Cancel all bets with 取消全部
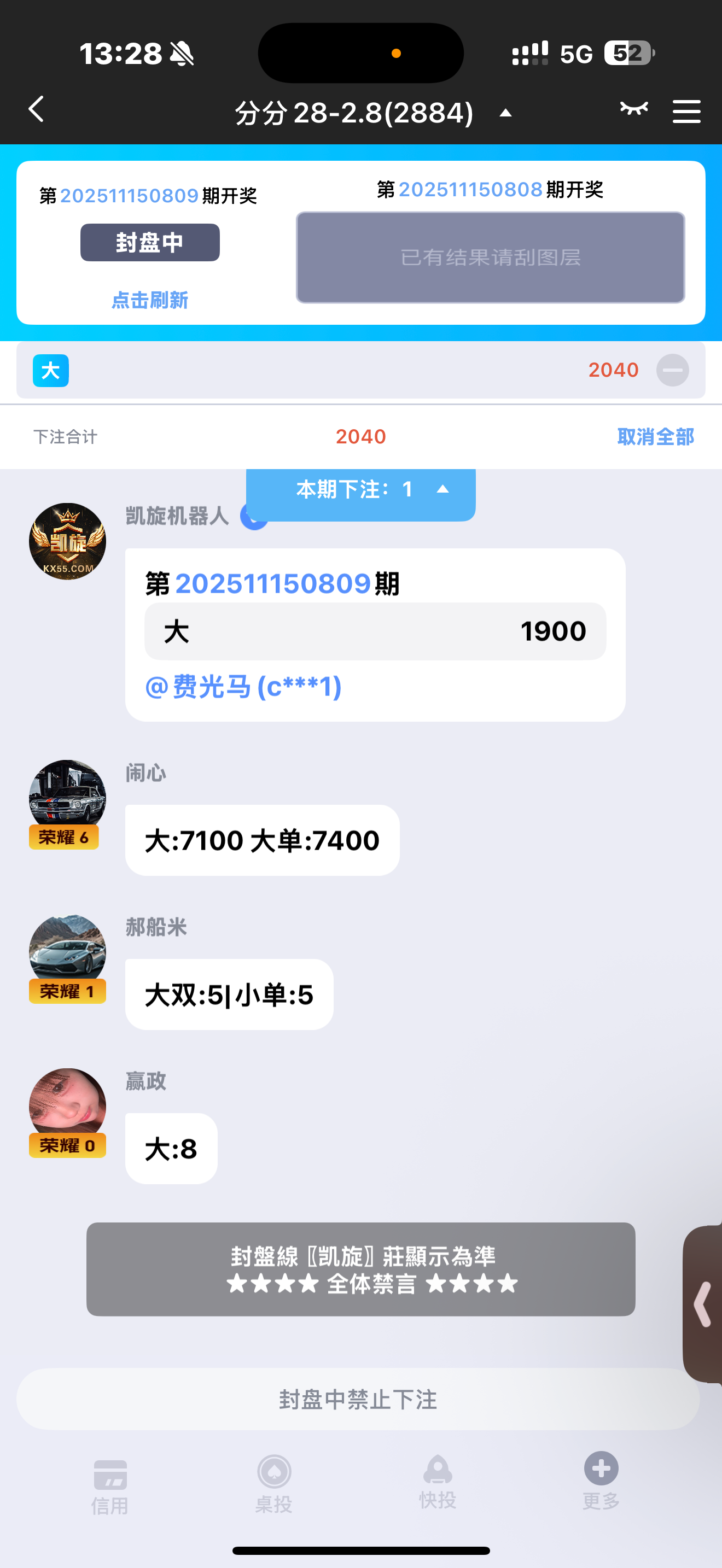Screen dimensions: 722x1568 click(655, 436)
